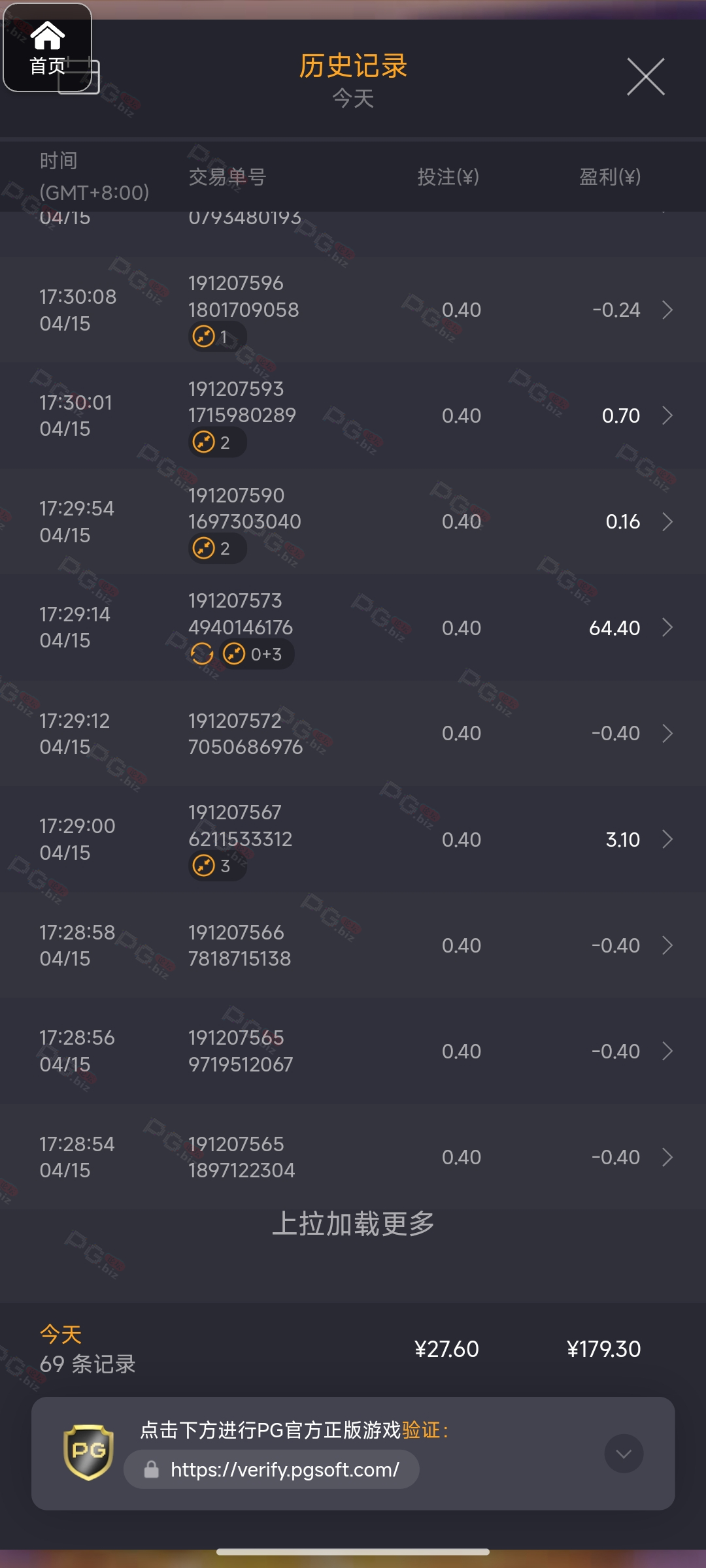View the 3.10 profit record at 17:29:00

click(x=353, y=839)
